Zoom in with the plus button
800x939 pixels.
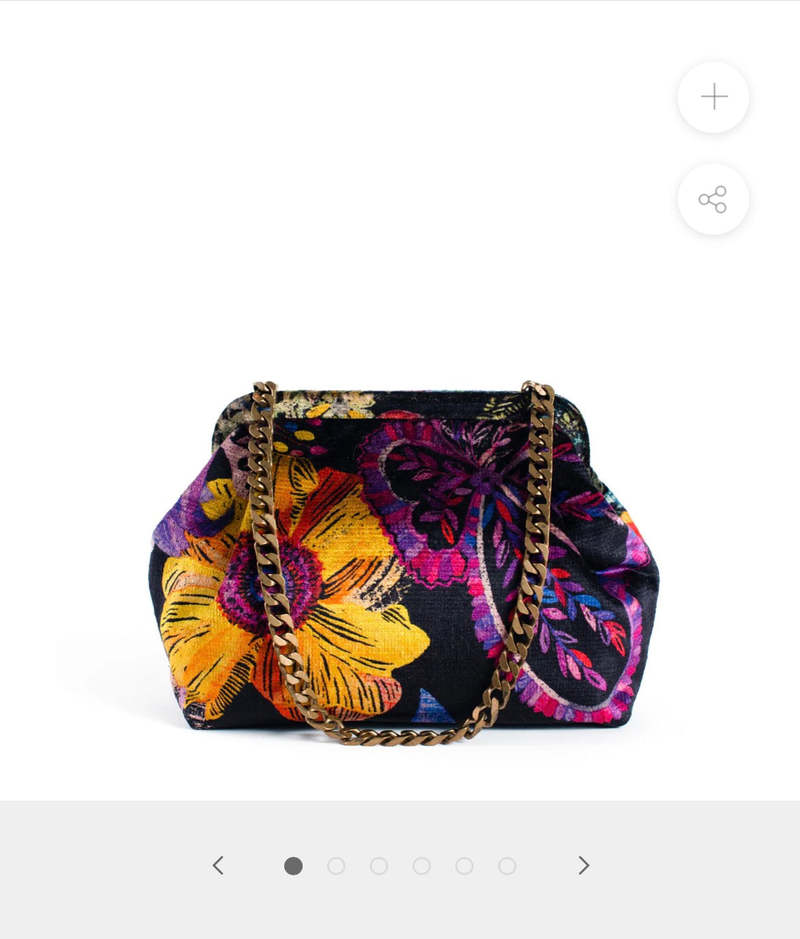tap(713, 97)
